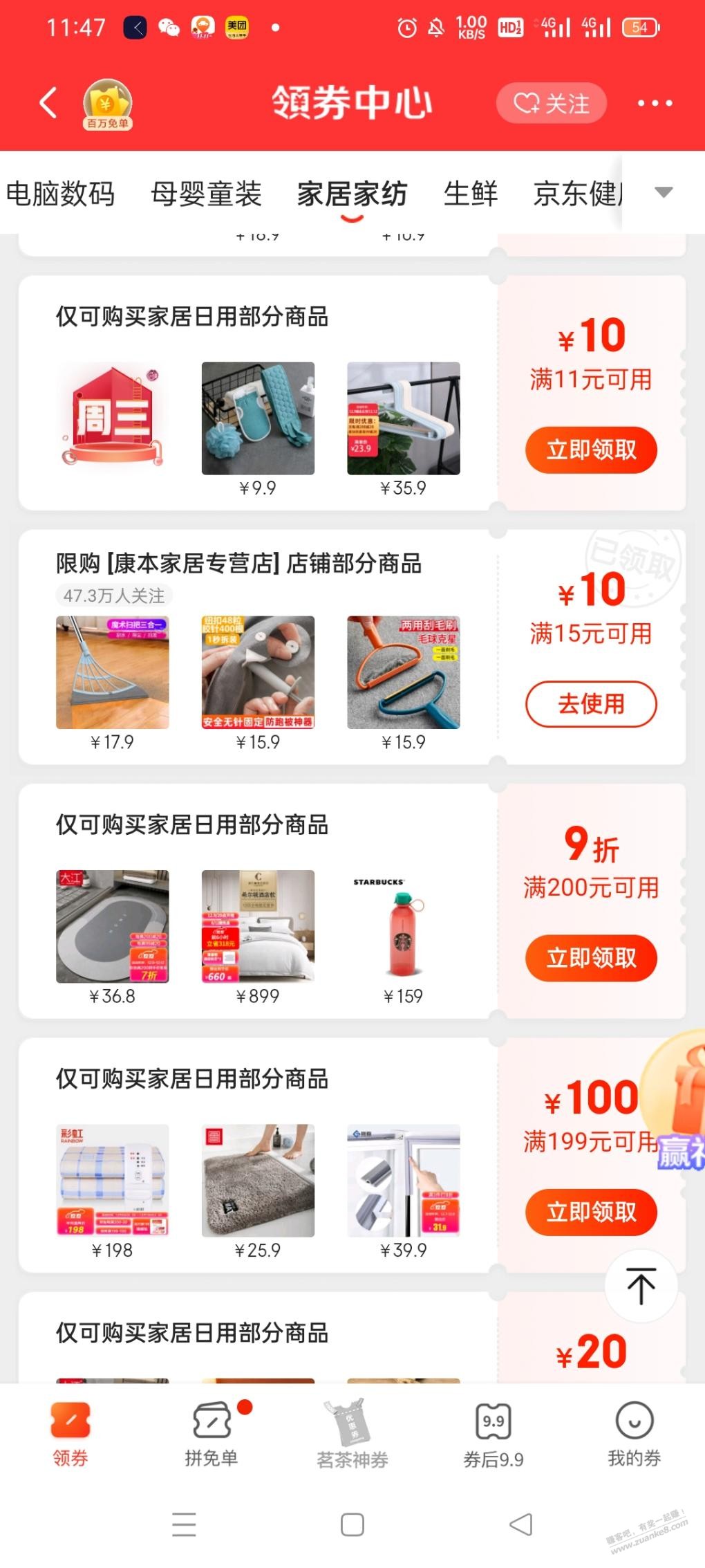Claim the 9折 满200元 coupon
The image size is (705, 1568).
click(591, 958)
